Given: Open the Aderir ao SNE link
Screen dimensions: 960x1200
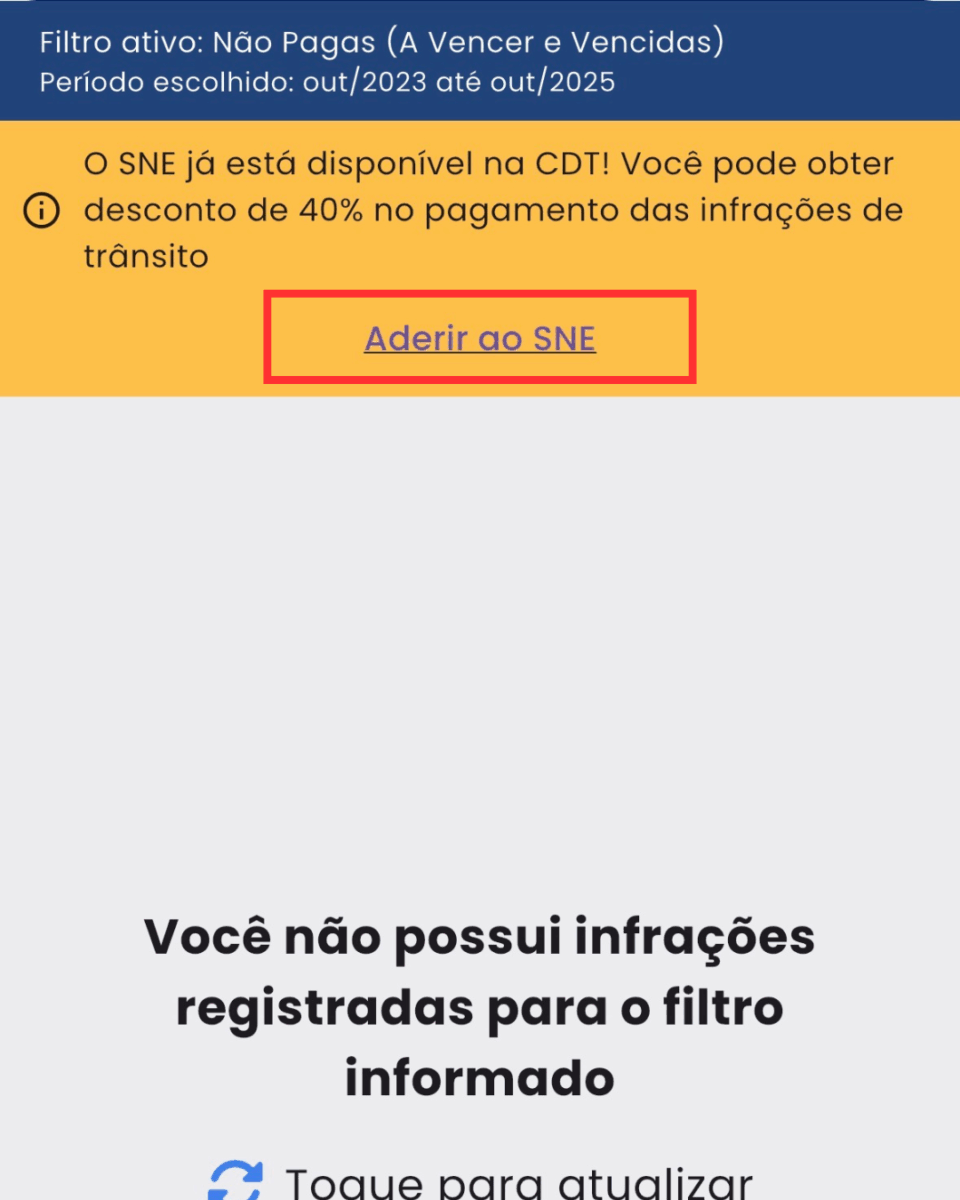Looking at the screenshot, I should [480, 339].
